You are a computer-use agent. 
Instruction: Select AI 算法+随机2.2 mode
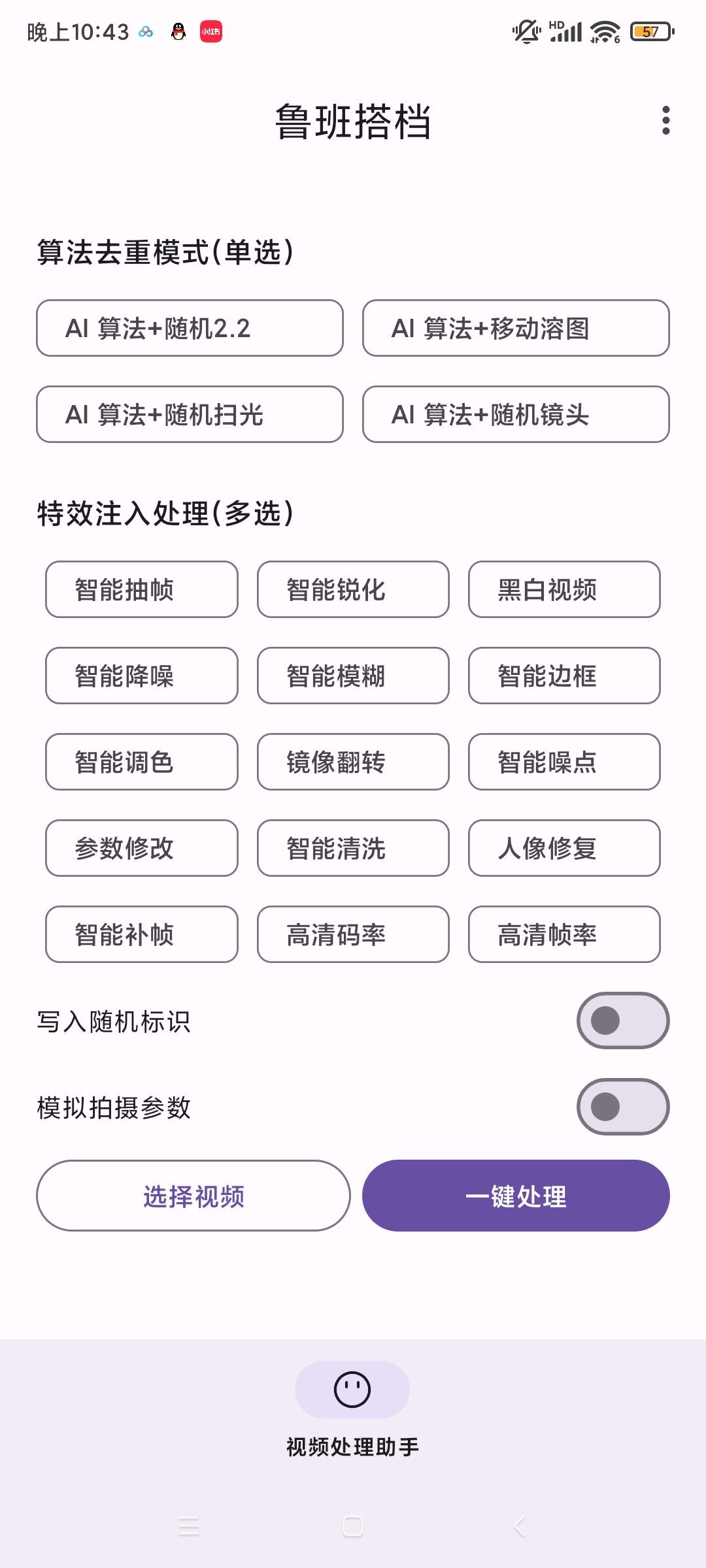189,329
